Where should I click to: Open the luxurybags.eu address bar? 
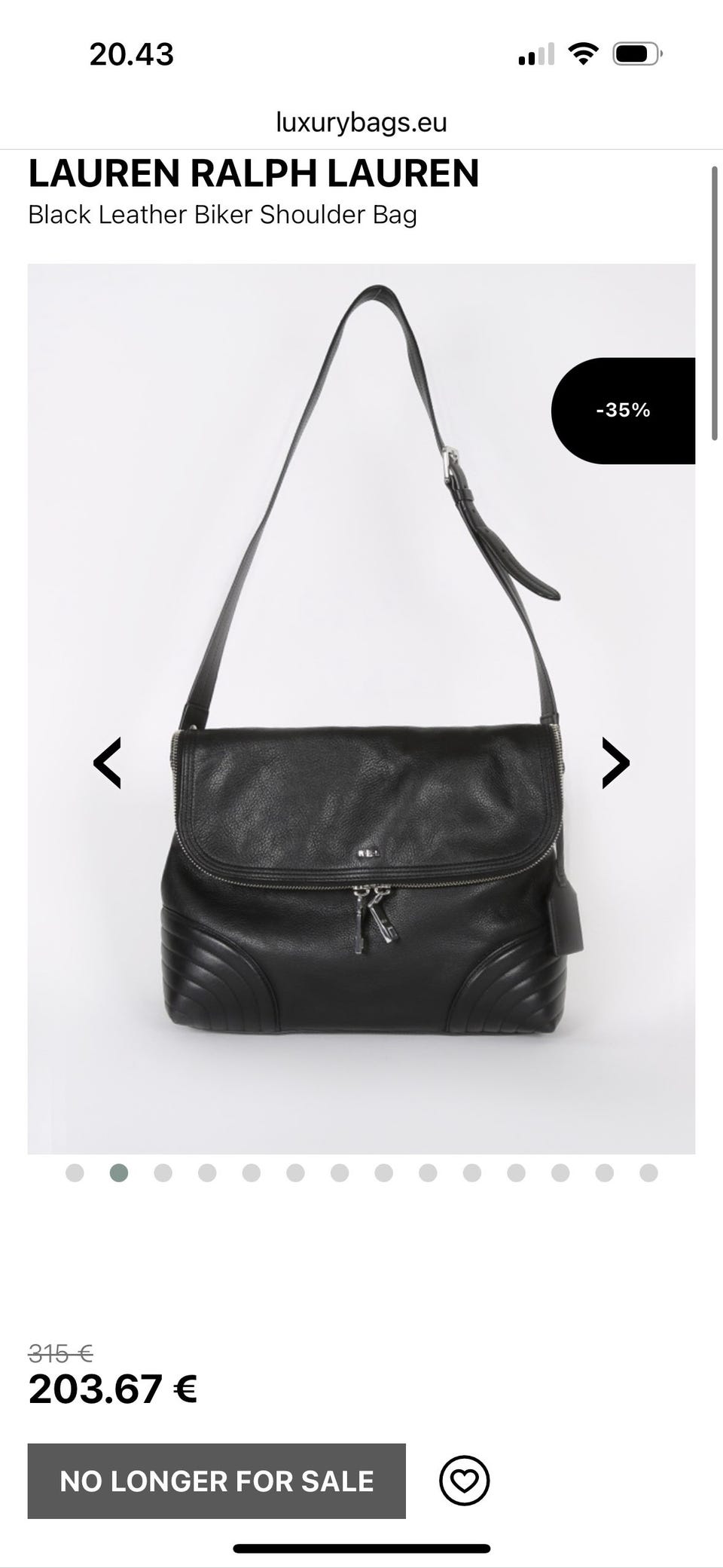(361, 122)
